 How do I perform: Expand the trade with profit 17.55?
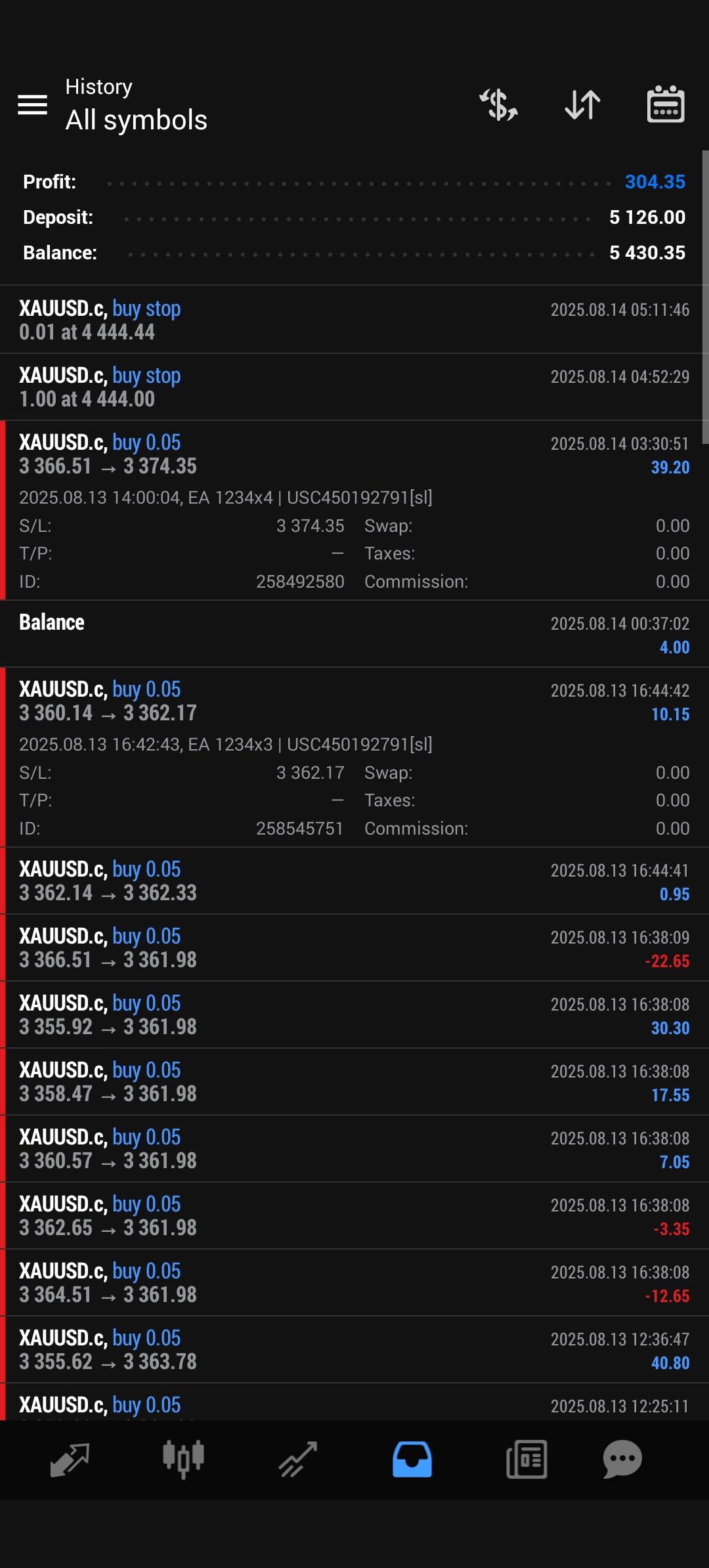coord(354,1081)
